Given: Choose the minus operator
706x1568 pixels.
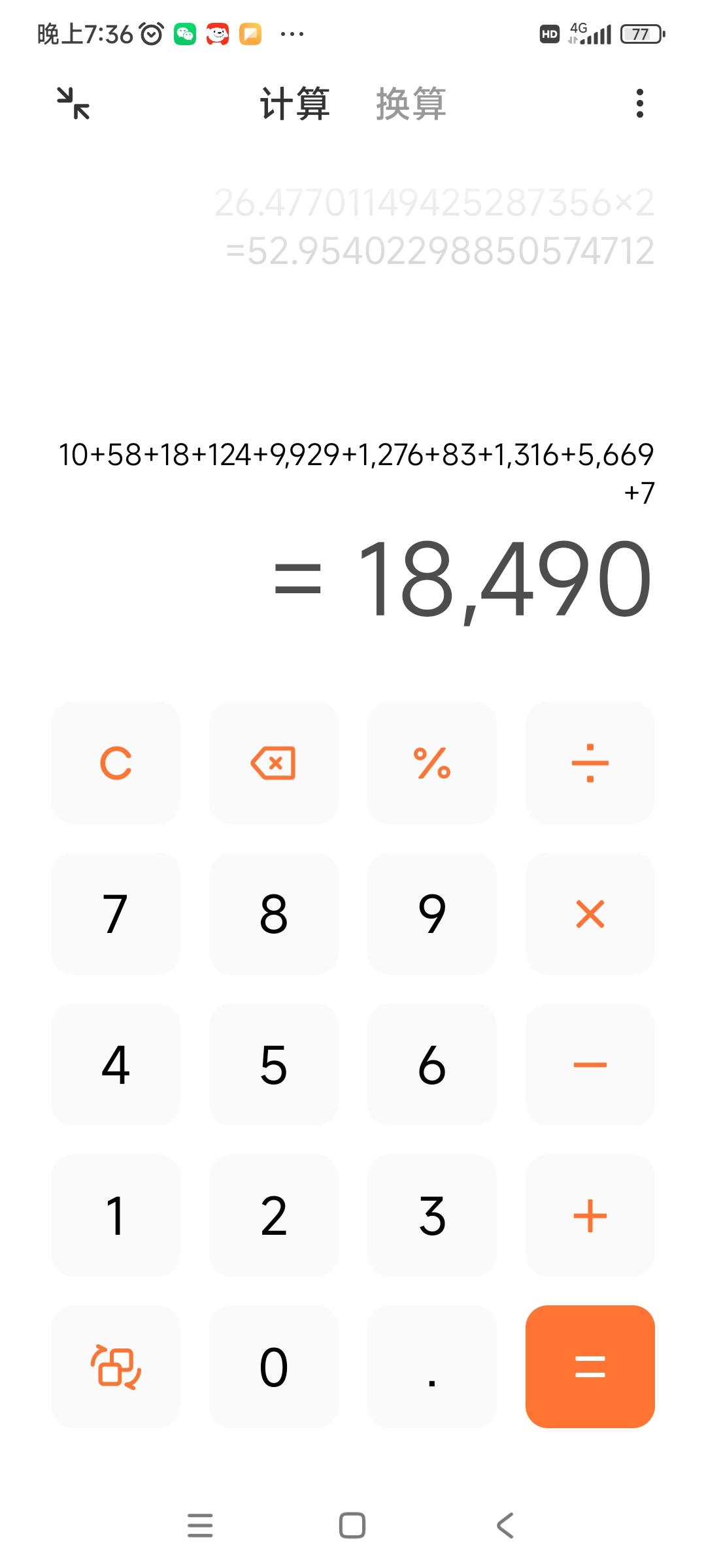Looking at the screenshot, I should [x=590, y=1064].
